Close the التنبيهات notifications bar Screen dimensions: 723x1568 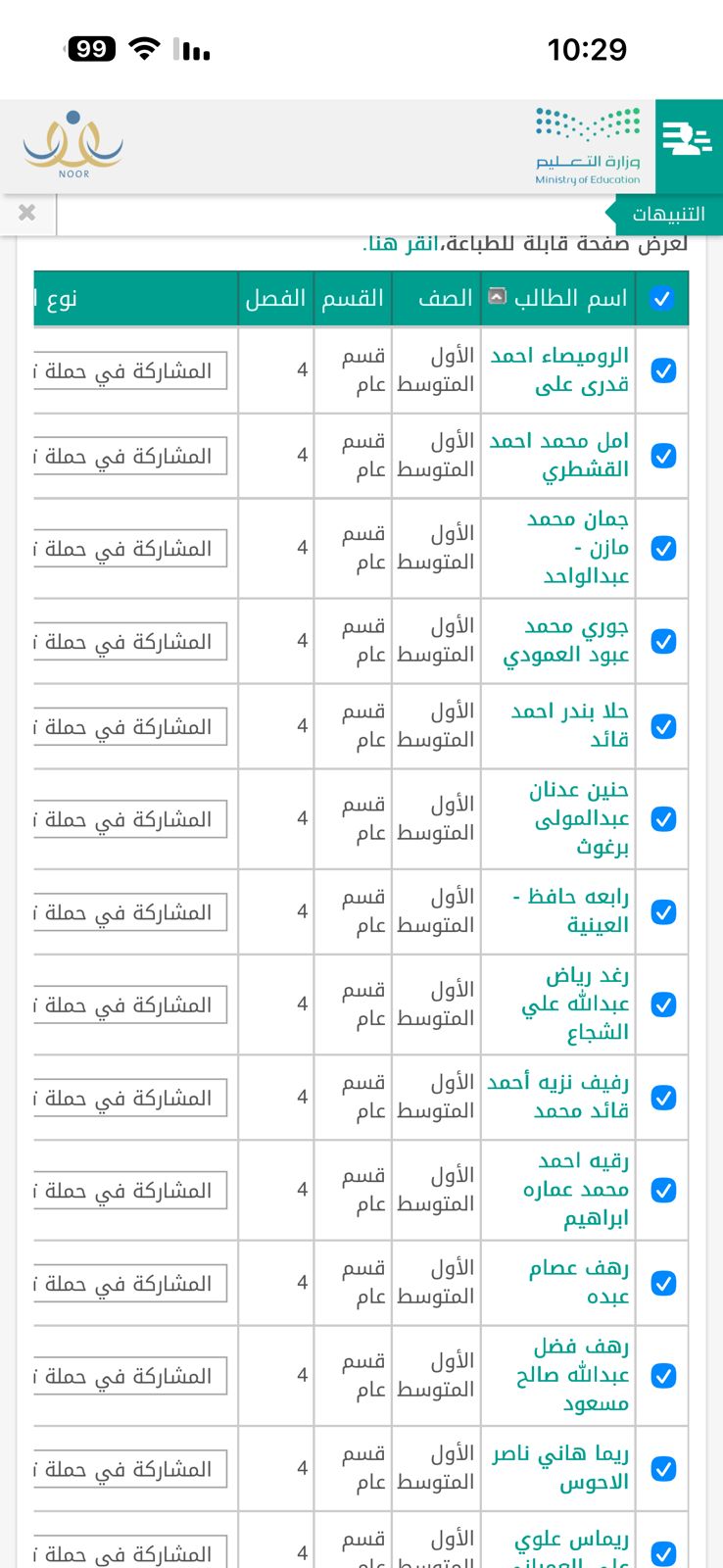click(27, 213)
